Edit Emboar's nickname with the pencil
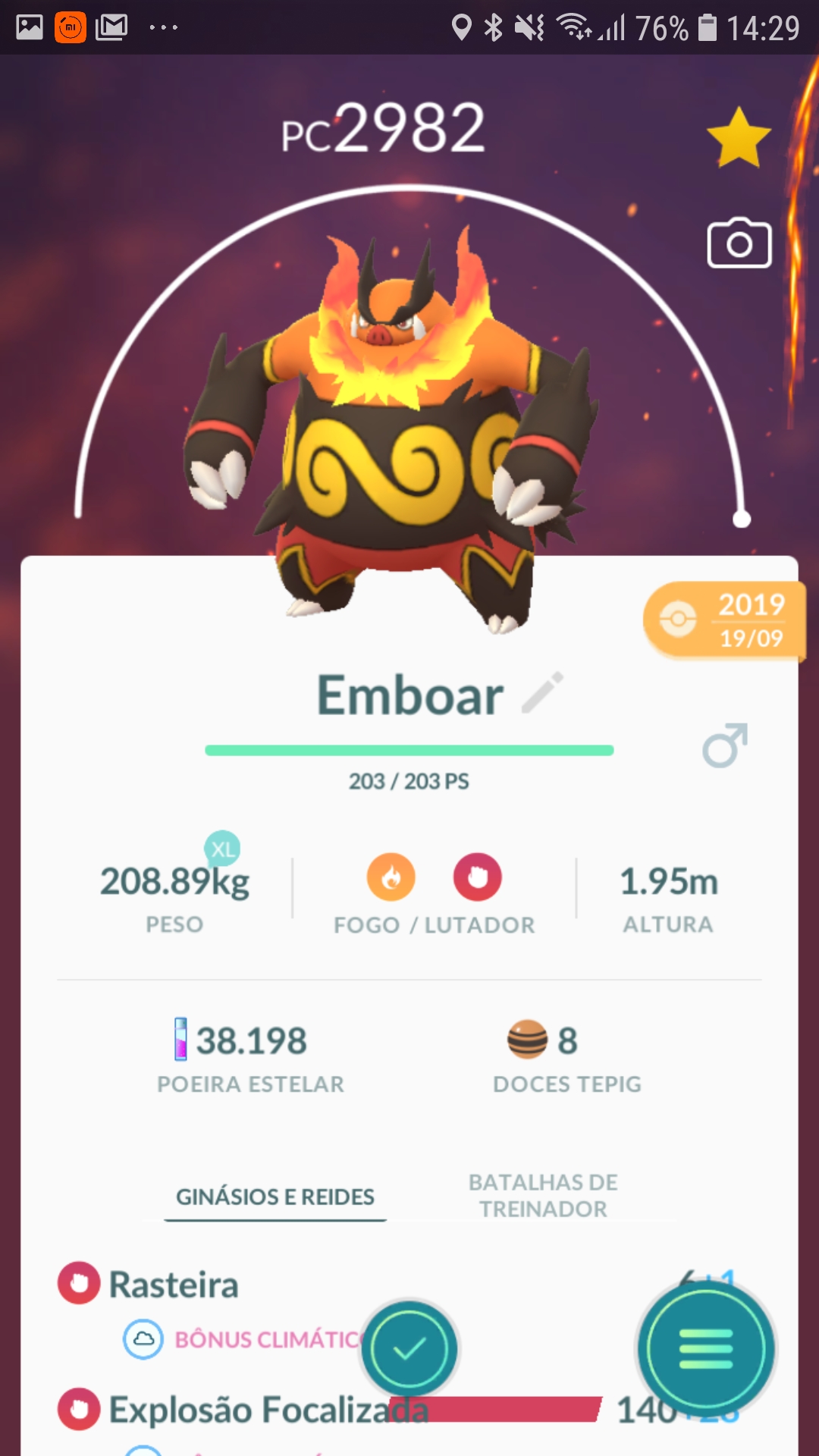 click(x=543, y=692)
